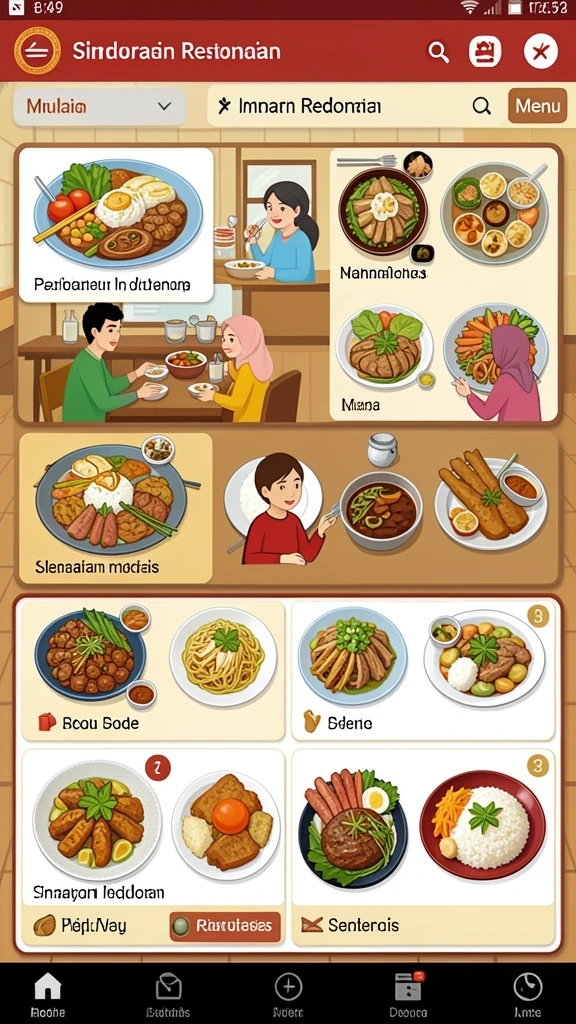
Task: Open the Slenaaiam modeis card
Action: click(116, 508)
